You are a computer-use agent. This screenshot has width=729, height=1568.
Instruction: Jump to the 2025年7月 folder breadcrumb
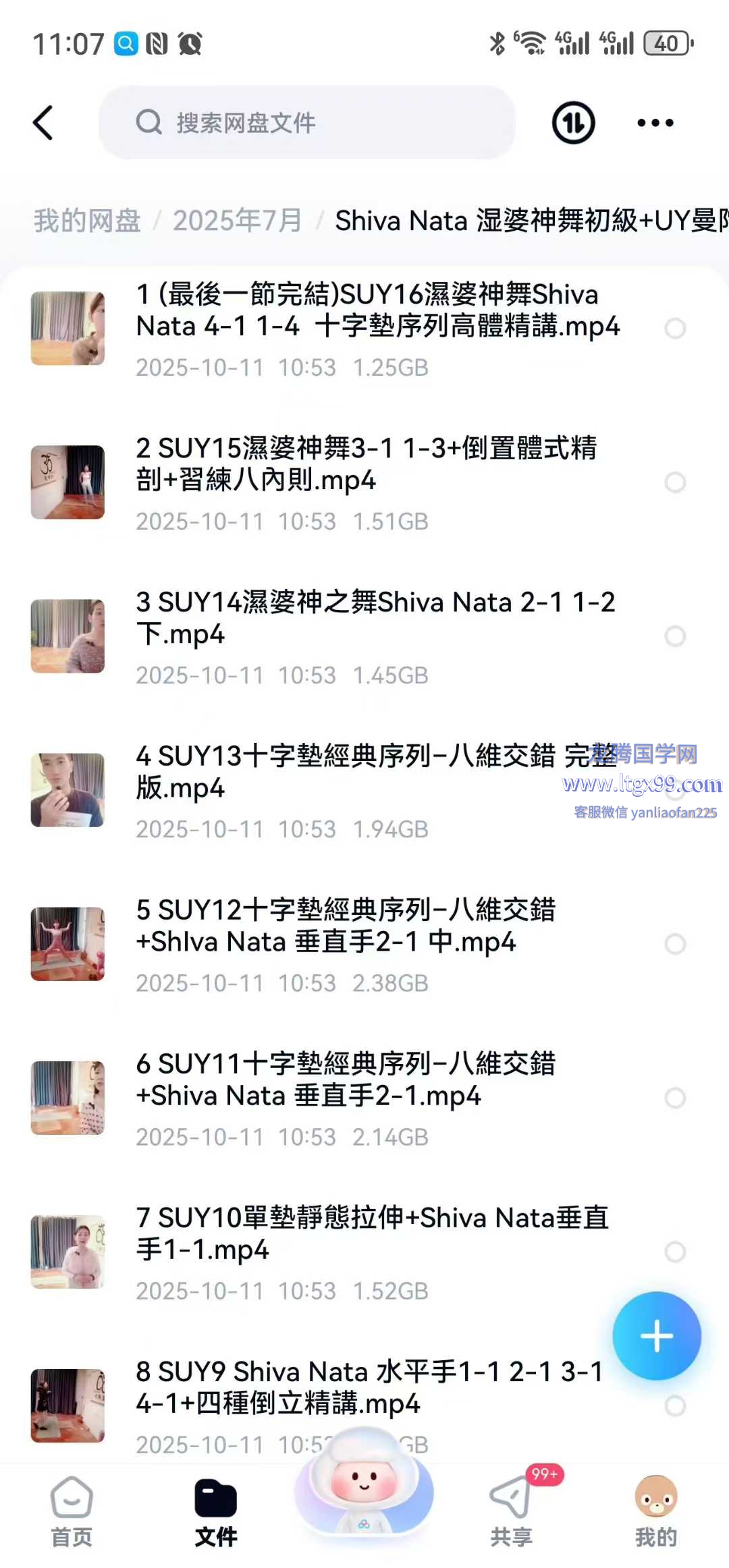click(x=237, y=221)
